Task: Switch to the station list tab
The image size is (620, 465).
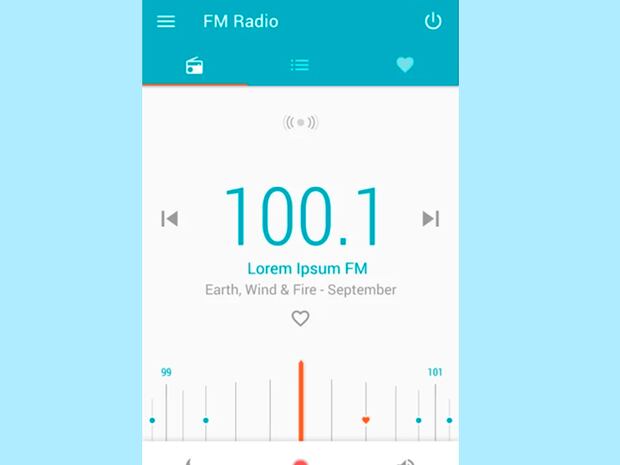Action: [300, 66]
